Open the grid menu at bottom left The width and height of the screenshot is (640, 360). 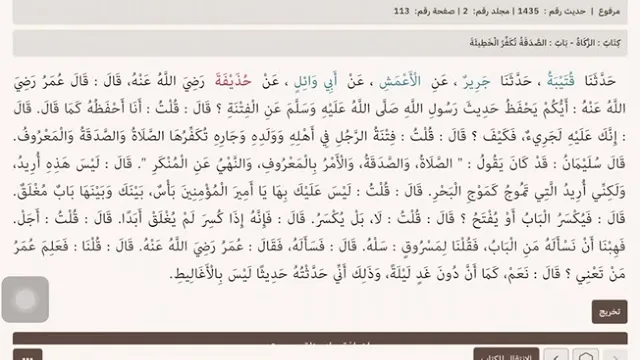[27, 354]
